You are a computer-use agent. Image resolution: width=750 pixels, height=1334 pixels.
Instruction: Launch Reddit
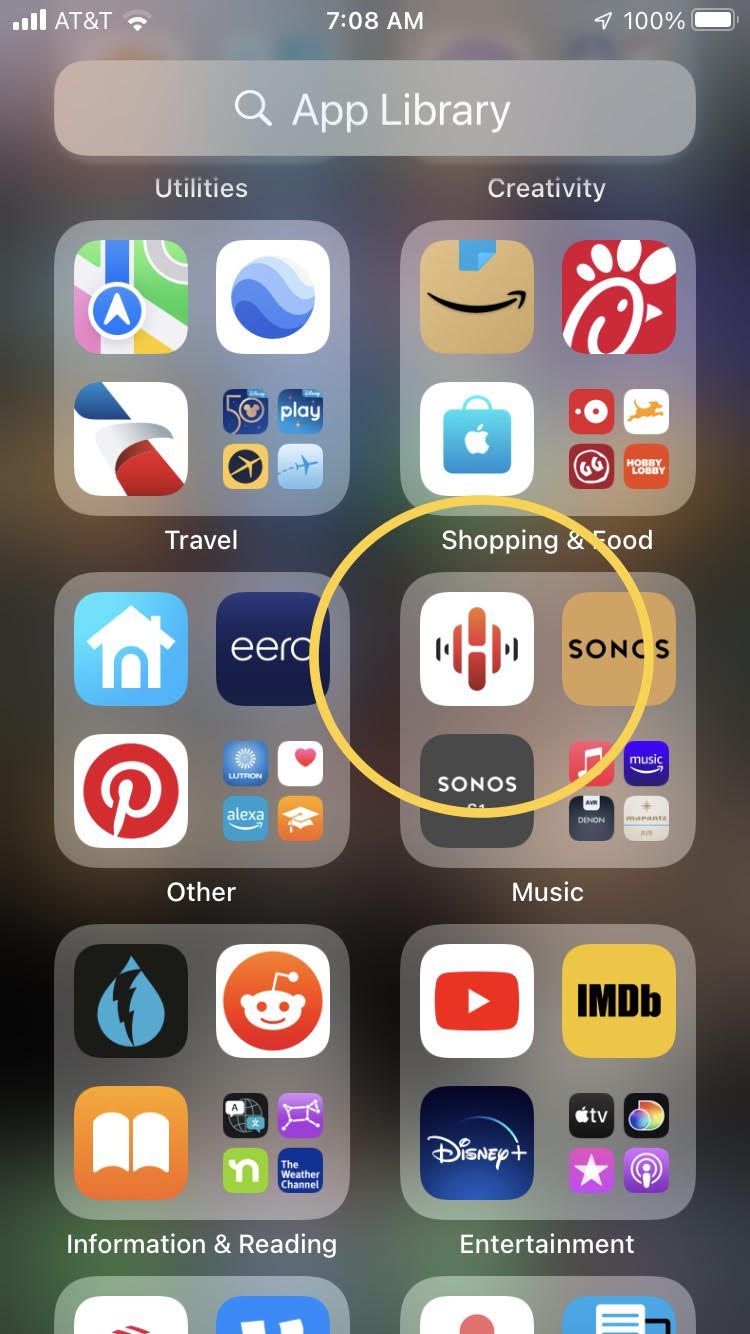[x=273, y=1001]
